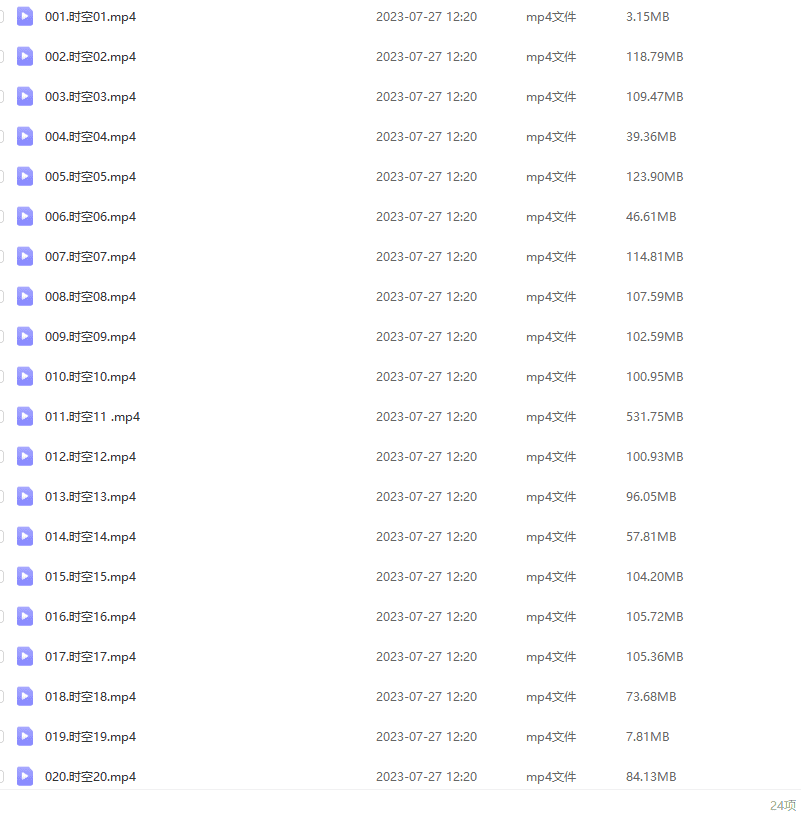Viewport: 801px width, 813px height.
Task: Open the 531.75MB file 011.时空11 .mp4
Action: coord(92,417)
